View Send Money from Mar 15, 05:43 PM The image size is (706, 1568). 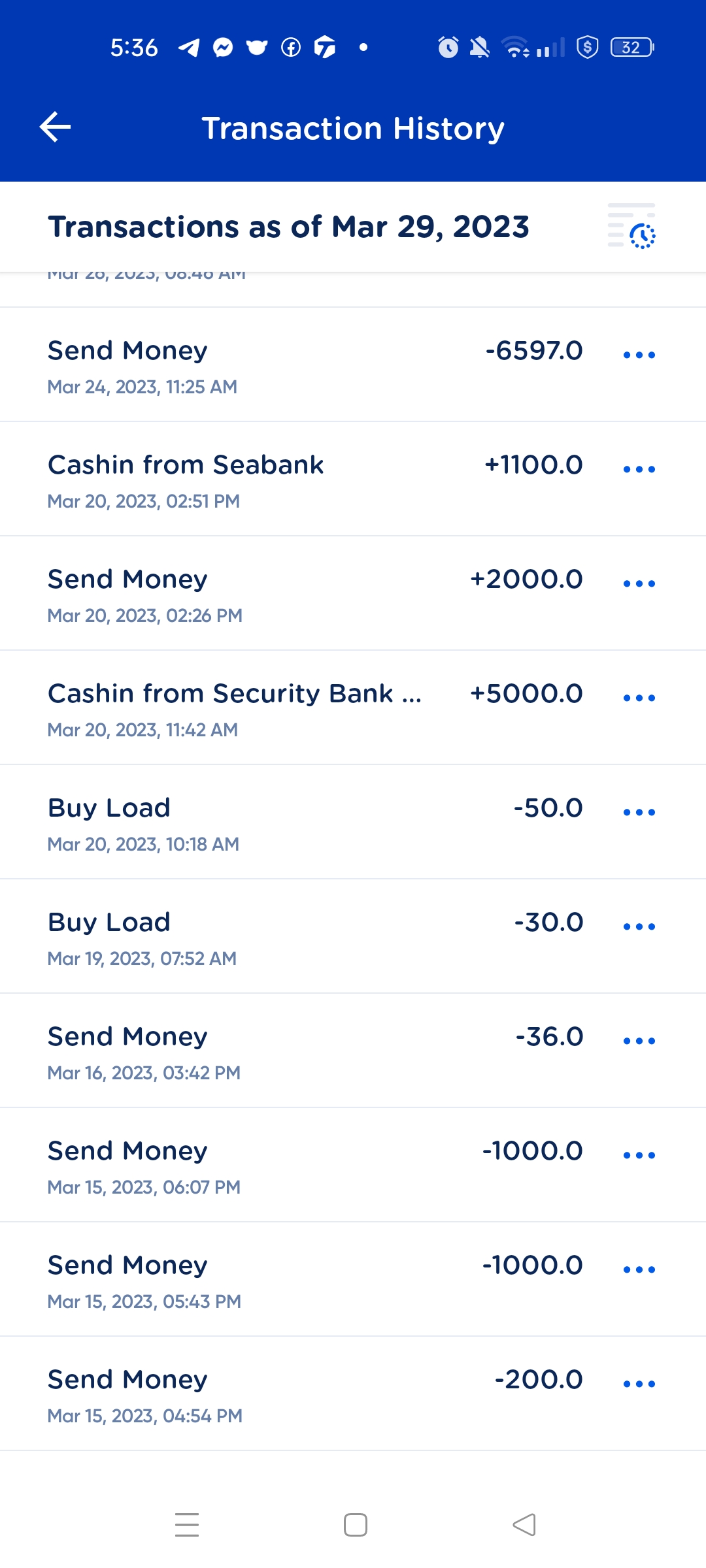pos(353,1279)
